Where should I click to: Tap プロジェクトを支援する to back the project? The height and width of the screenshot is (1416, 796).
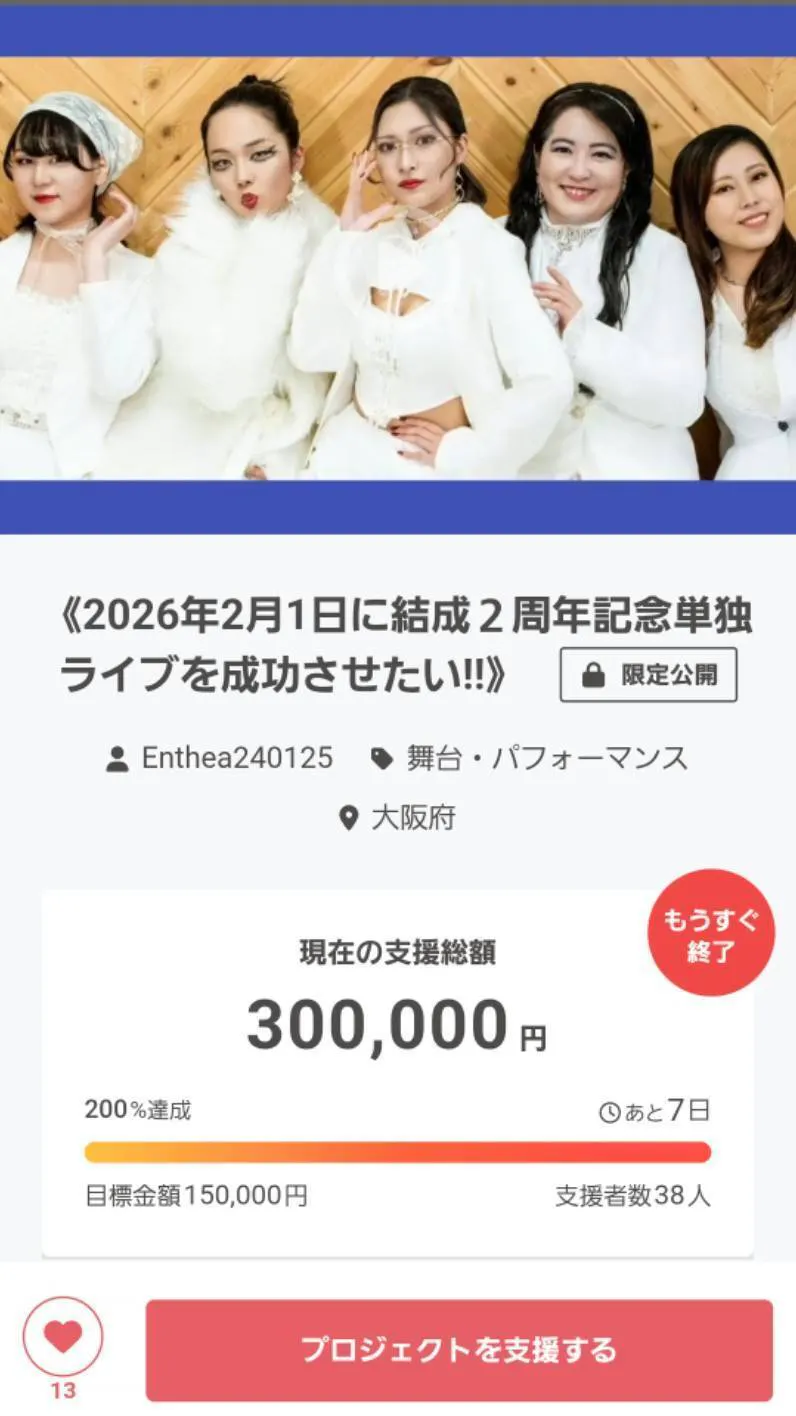click(459, 1349)
